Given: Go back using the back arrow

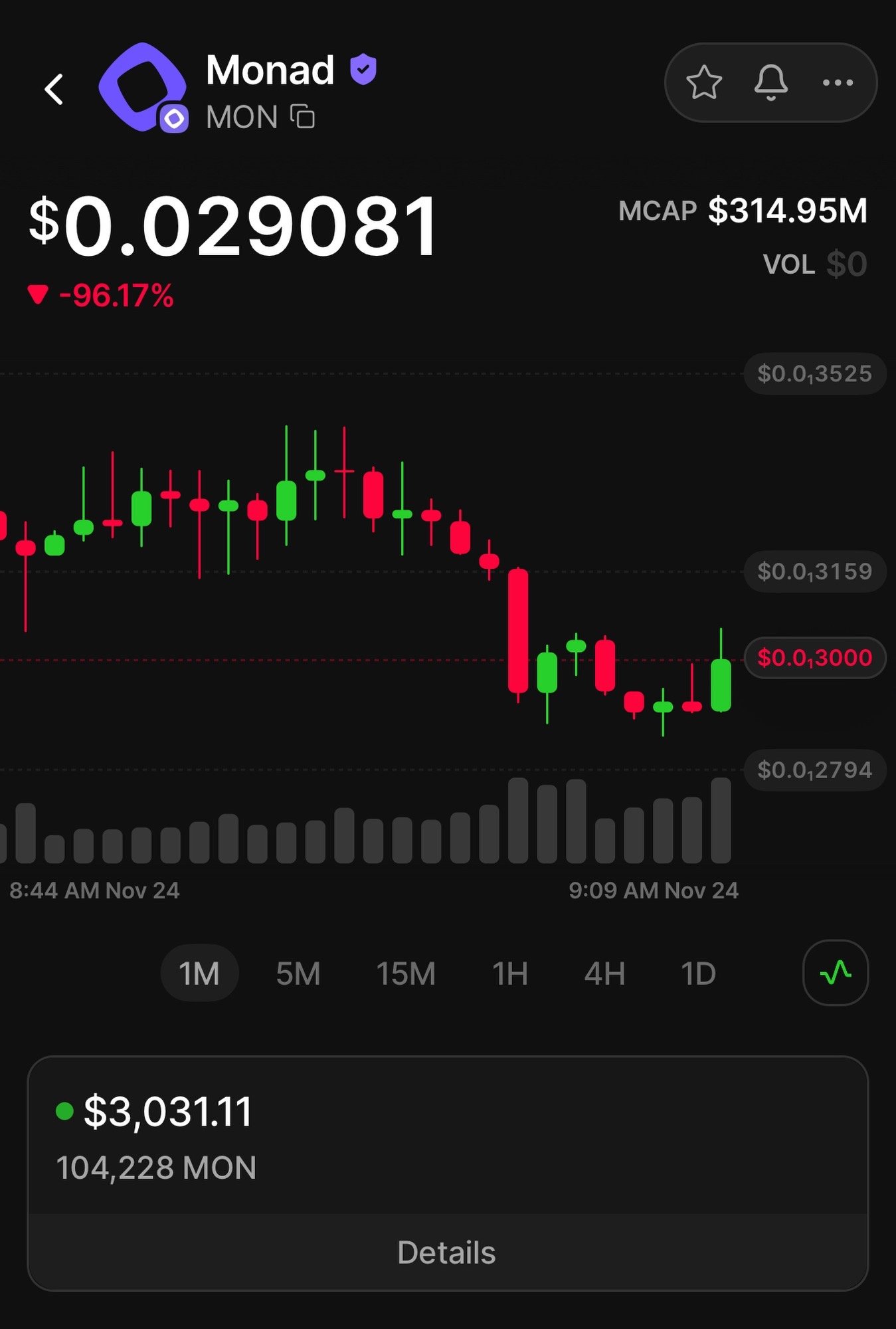Looking at the screenshot, I should click(x=54, y=90).
